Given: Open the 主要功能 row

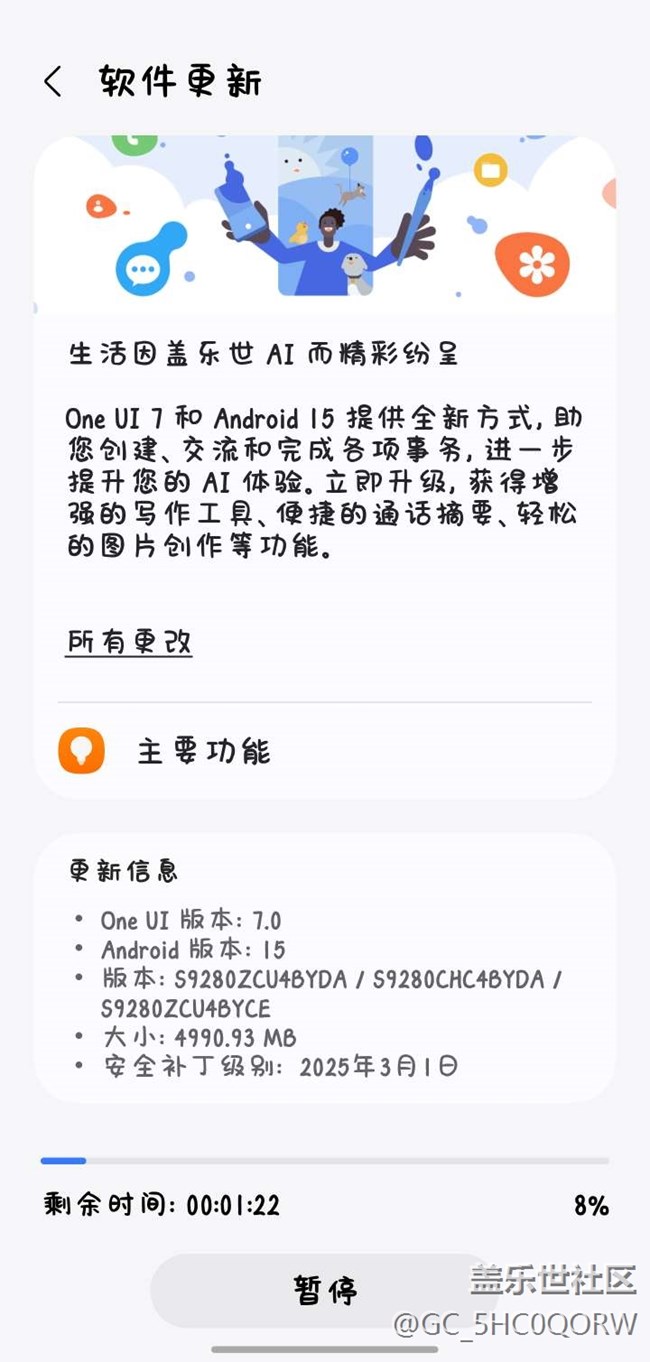Looking at the screenshot, I should click(204, 751).
